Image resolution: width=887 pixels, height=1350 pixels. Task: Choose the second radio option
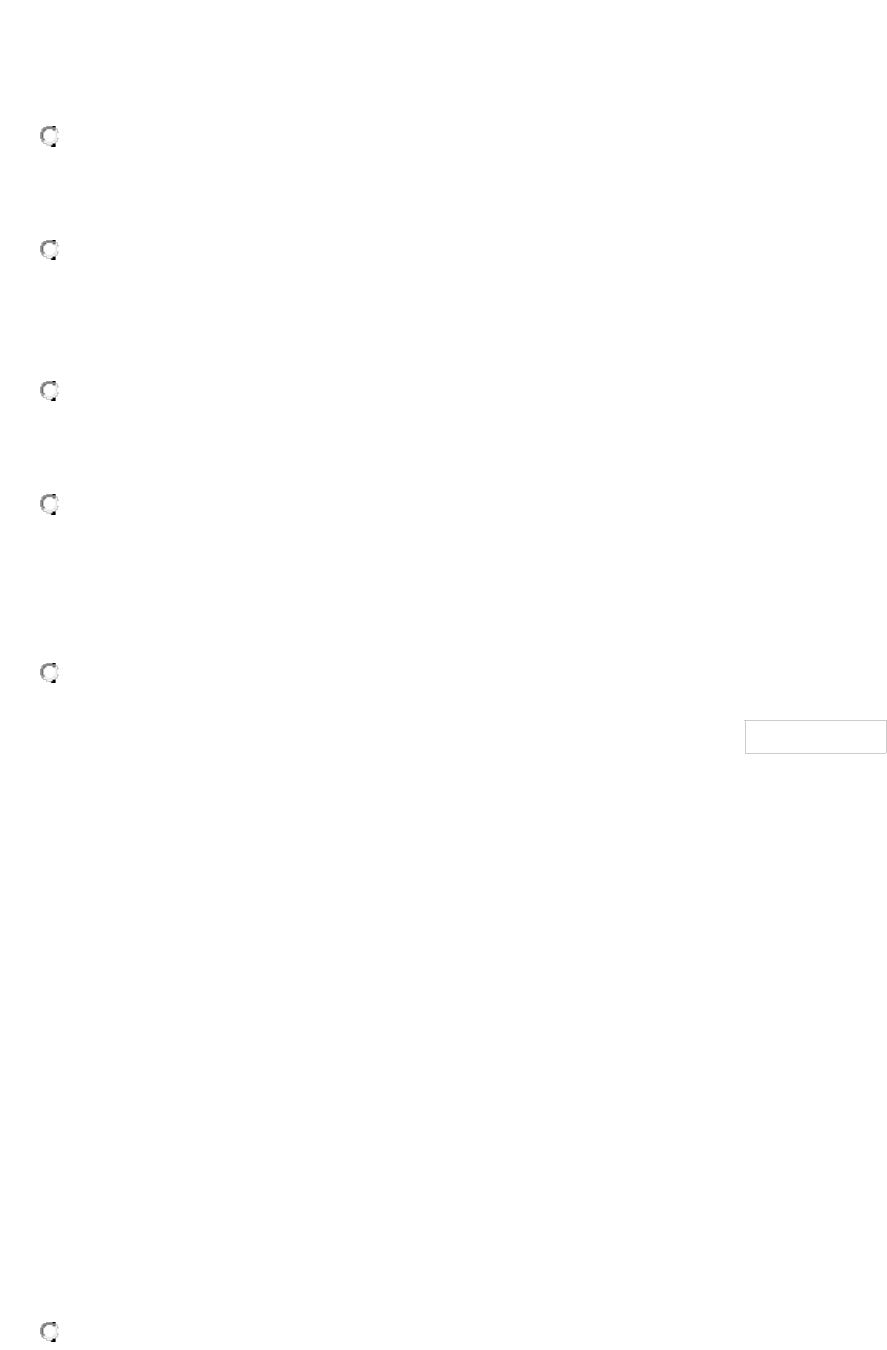click(49, 250)
